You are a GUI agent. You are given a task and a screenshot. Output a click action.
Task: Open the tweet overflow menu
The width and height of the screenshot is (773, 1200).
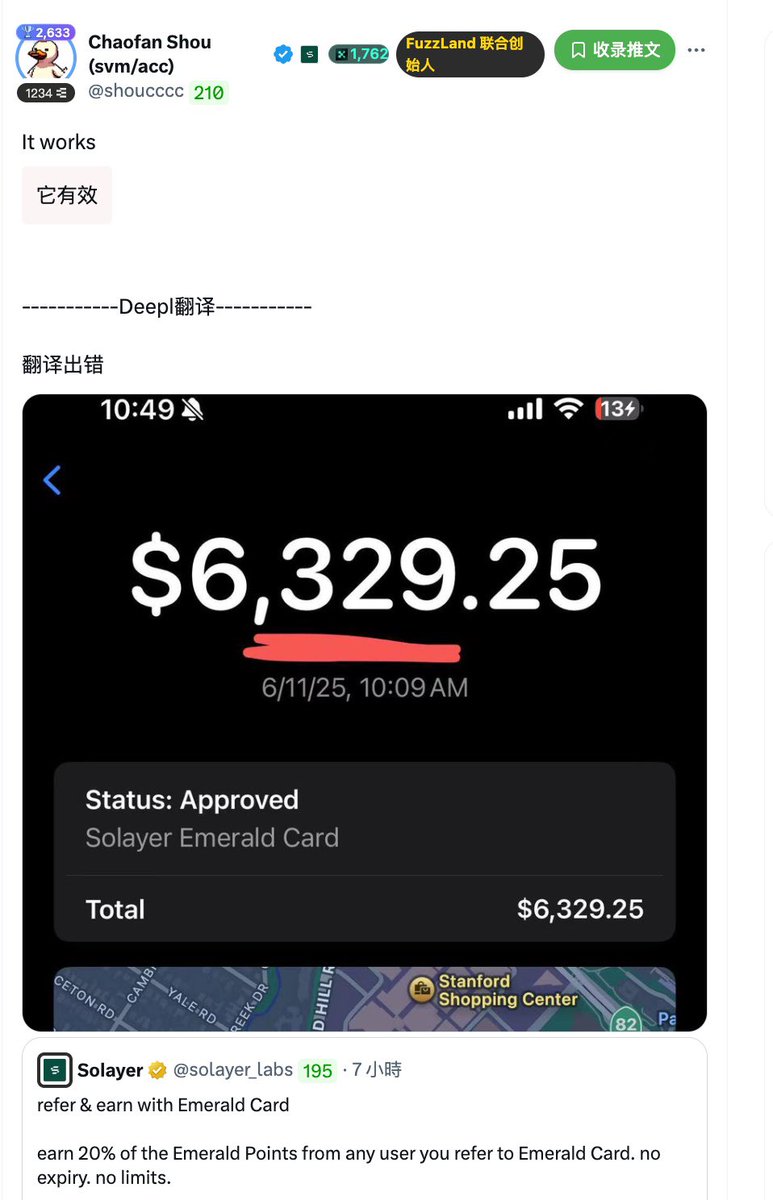(x=697, y=50)
